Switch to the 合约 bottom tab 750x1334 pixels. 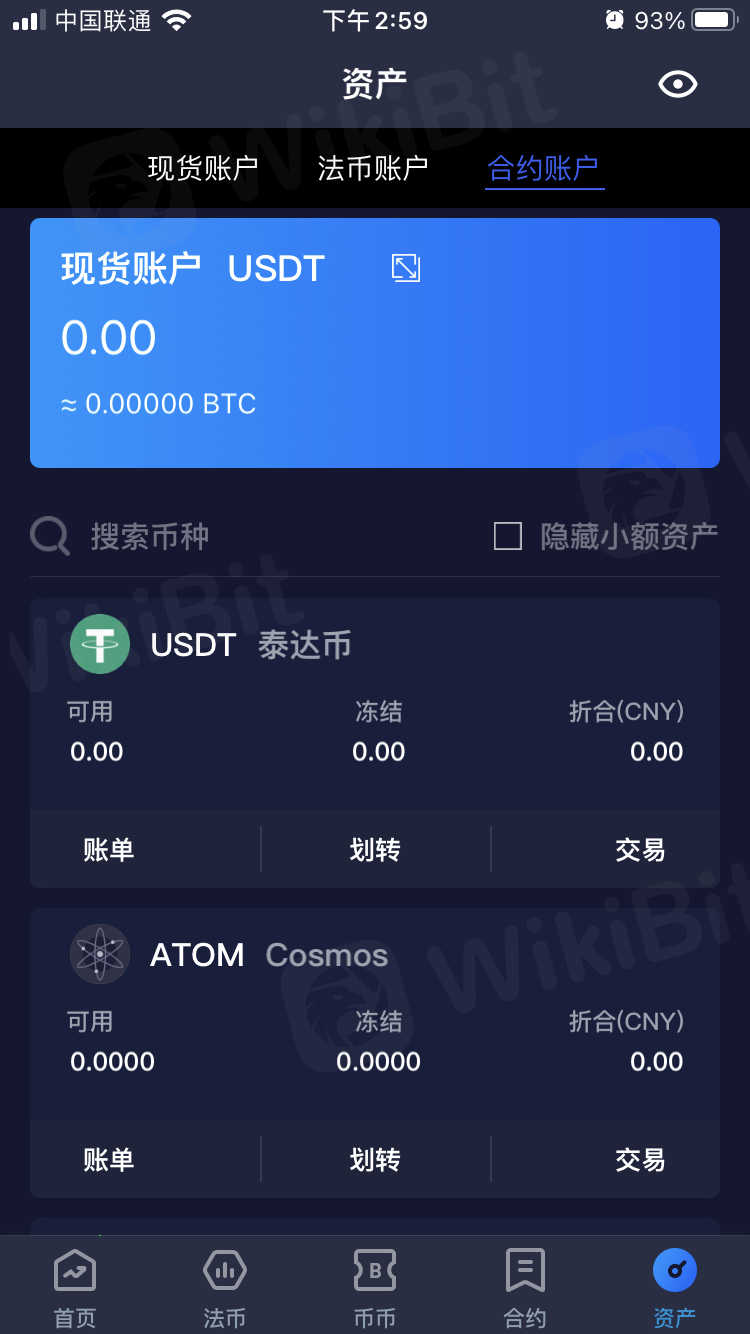[x=525, y=1287]
